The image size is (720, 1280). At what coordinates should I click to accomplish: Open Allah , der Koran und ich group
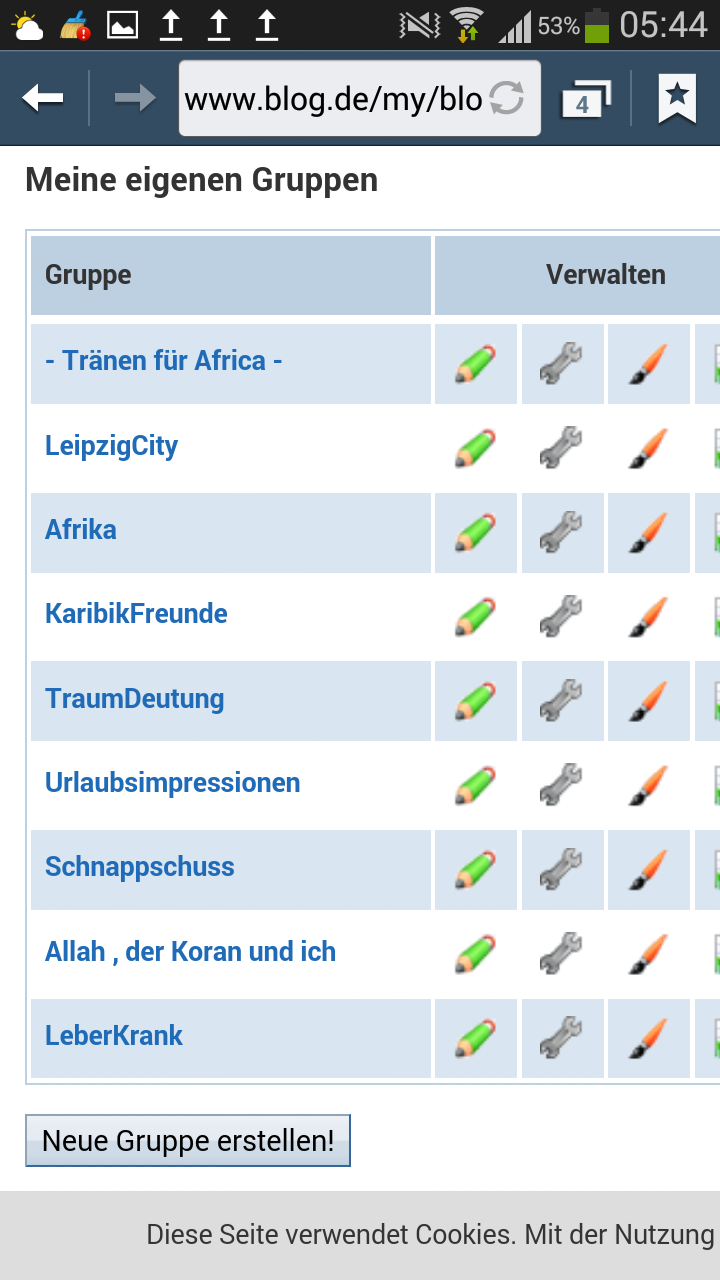coord(191,951)
